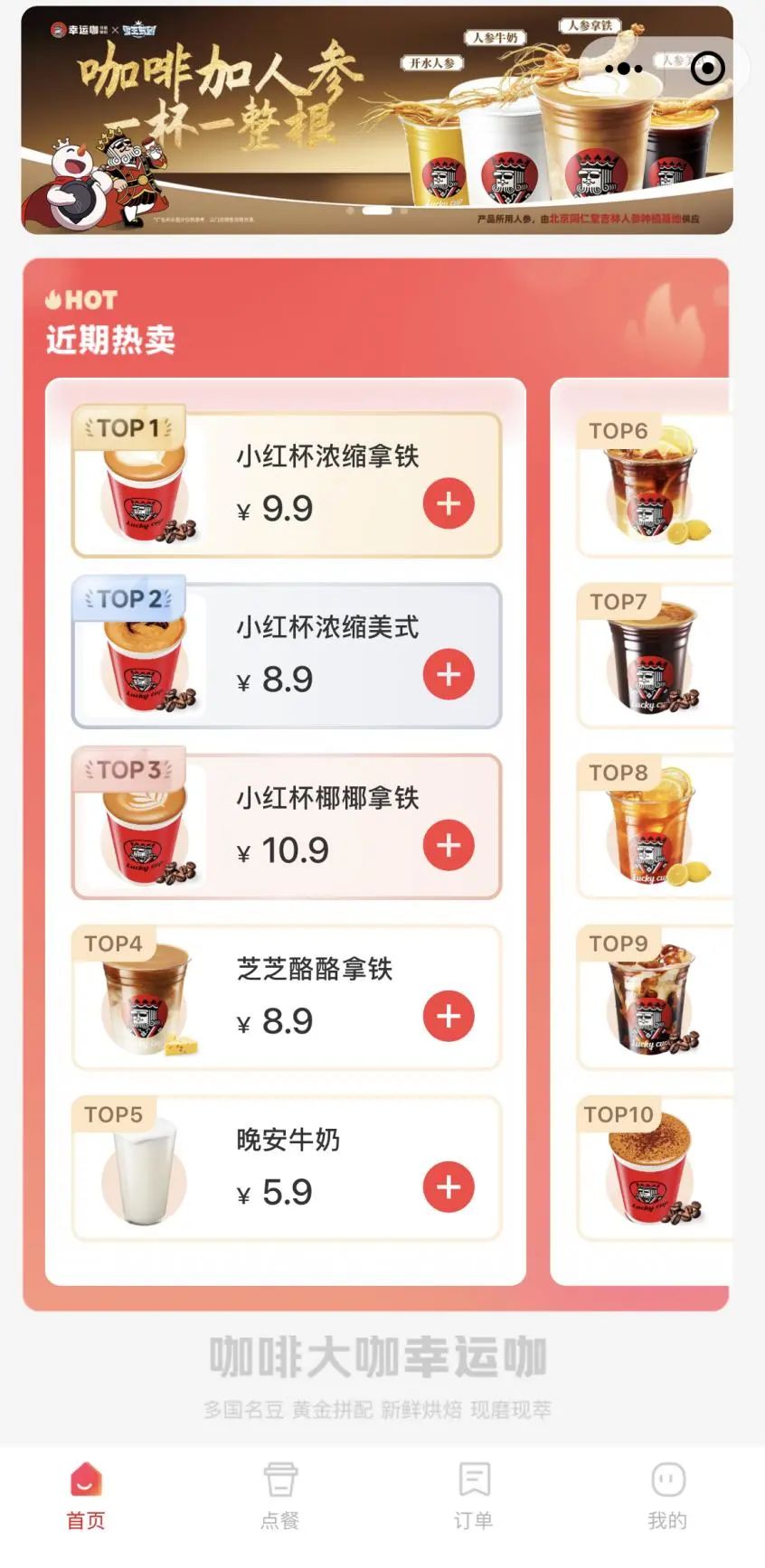Add 芝芝酪酪拿铁 to the cart
Screen dimensions: 765x1568
[x=449, y=1016]
